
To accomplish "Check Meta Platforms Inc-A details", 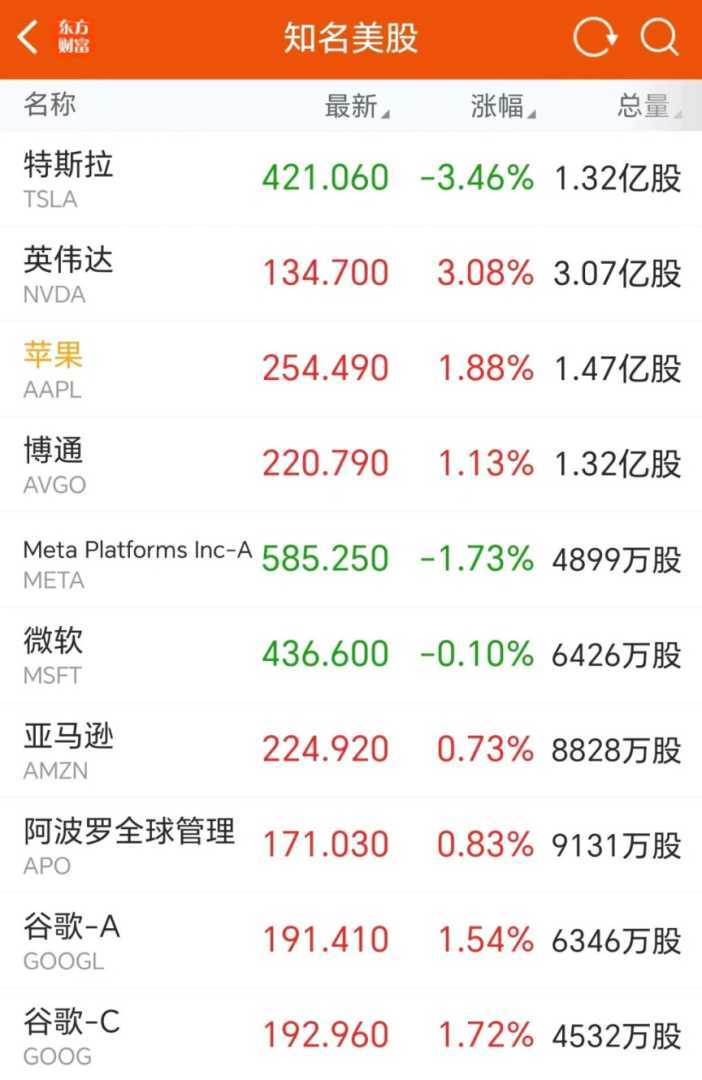I will 138,560.
